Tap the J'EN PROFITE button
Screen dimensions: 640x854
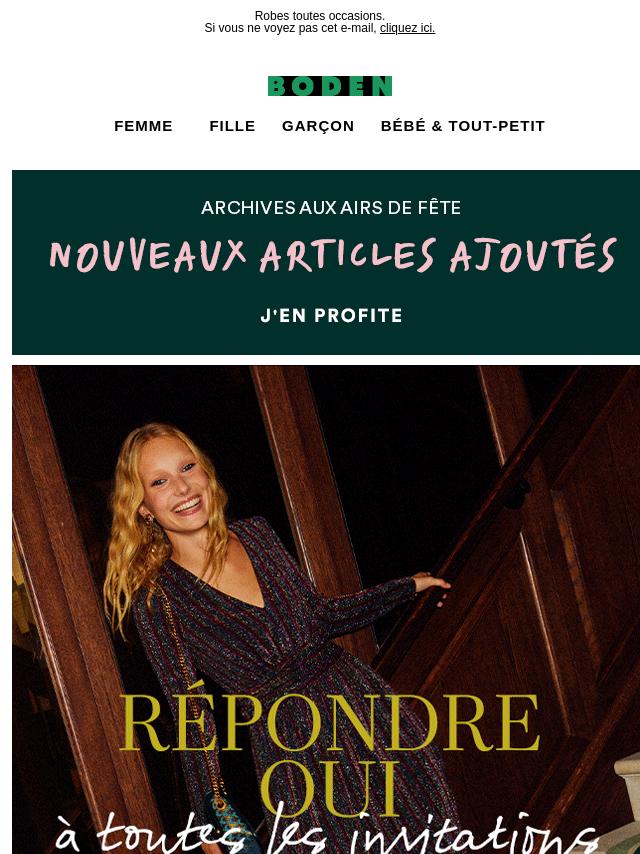tap(331, 316)
